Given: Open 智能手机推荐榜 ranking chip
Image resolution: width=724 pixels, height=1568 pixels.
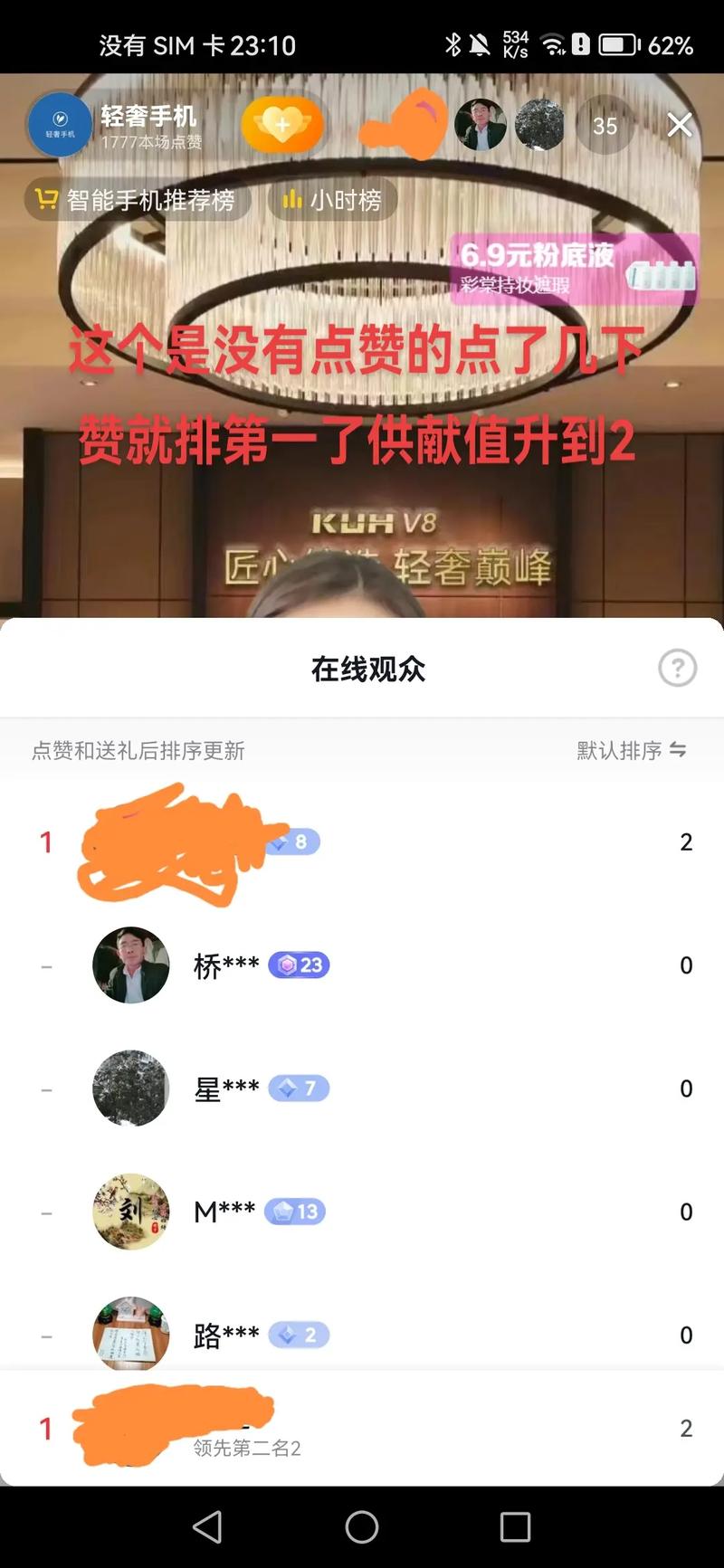Looking at the screenshot, I should [137, 200].
